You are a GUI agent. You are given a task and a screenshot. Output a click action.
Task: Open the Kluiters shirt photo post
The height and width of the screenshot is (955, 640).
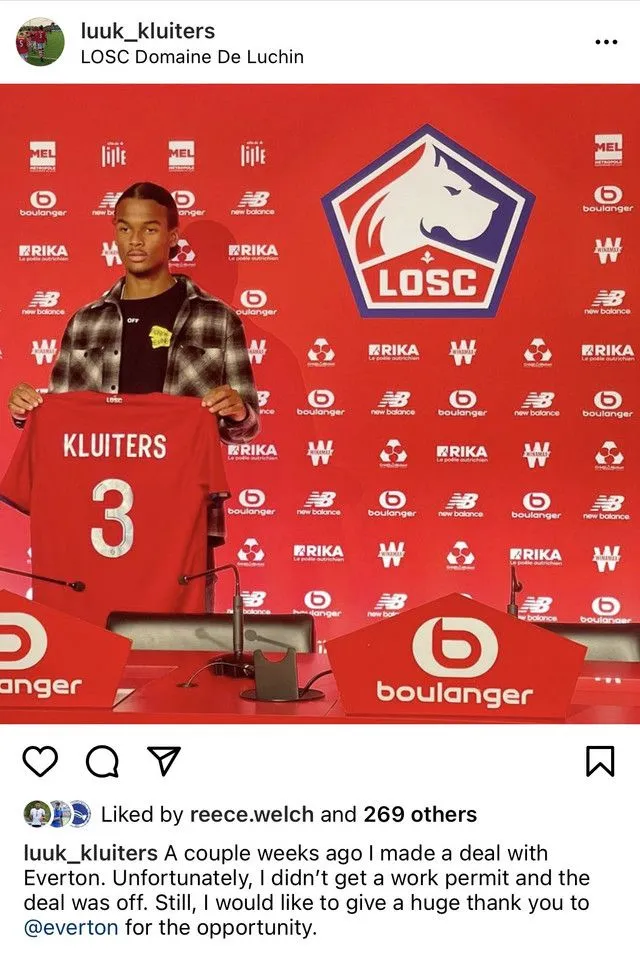click(320, 403)
